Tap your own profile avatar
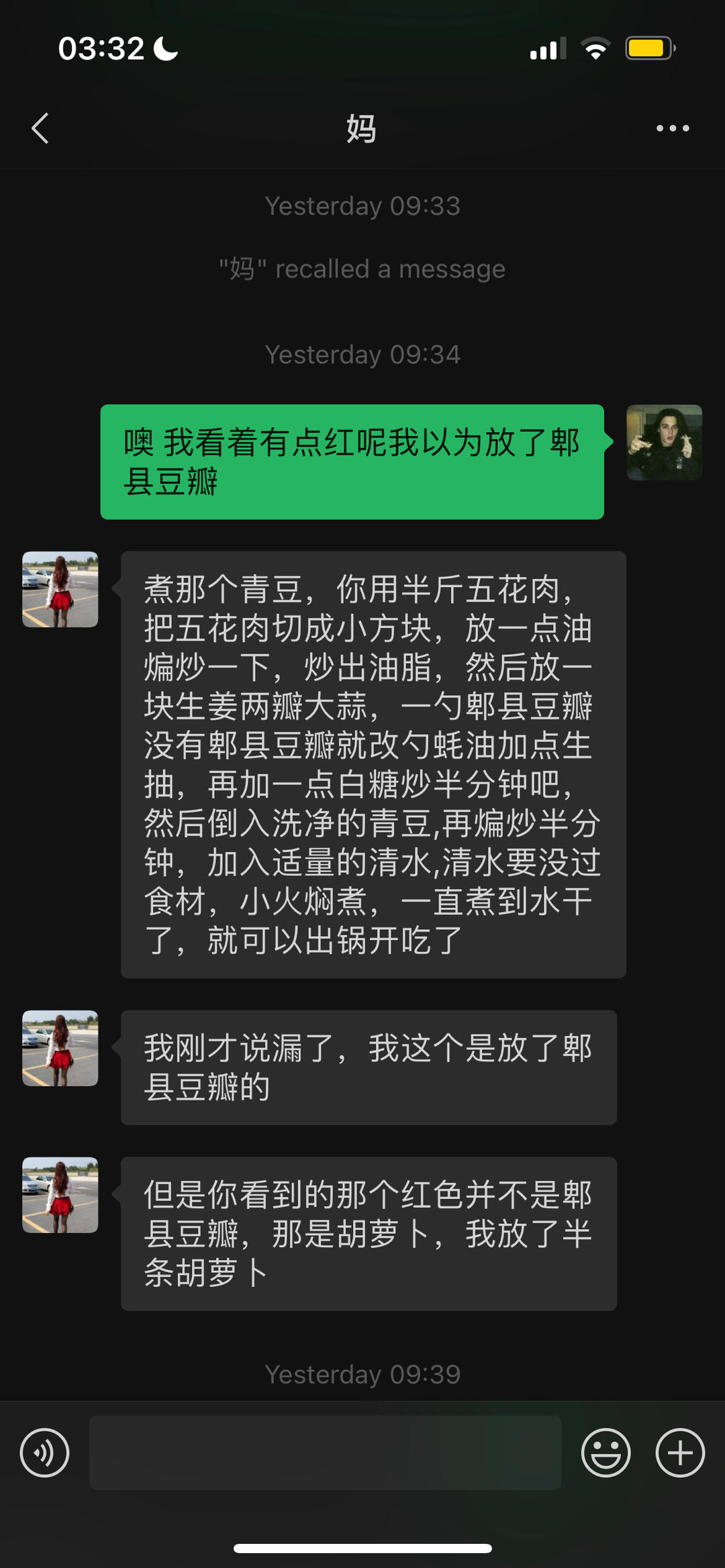The height and width of the screenshot is (1568, 725). point(665,443)
